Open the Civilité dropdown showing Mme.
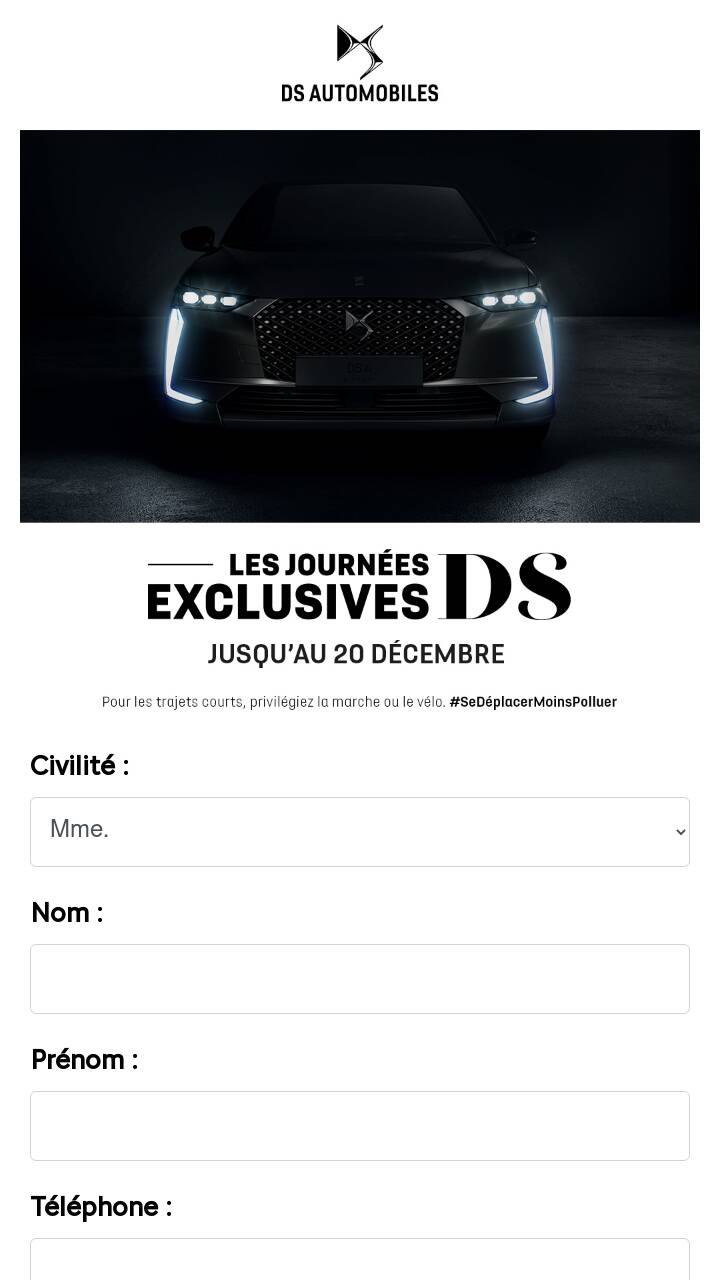Image resolution: width=720 pixels, height=1280 pixels. (x=360, y=832)
